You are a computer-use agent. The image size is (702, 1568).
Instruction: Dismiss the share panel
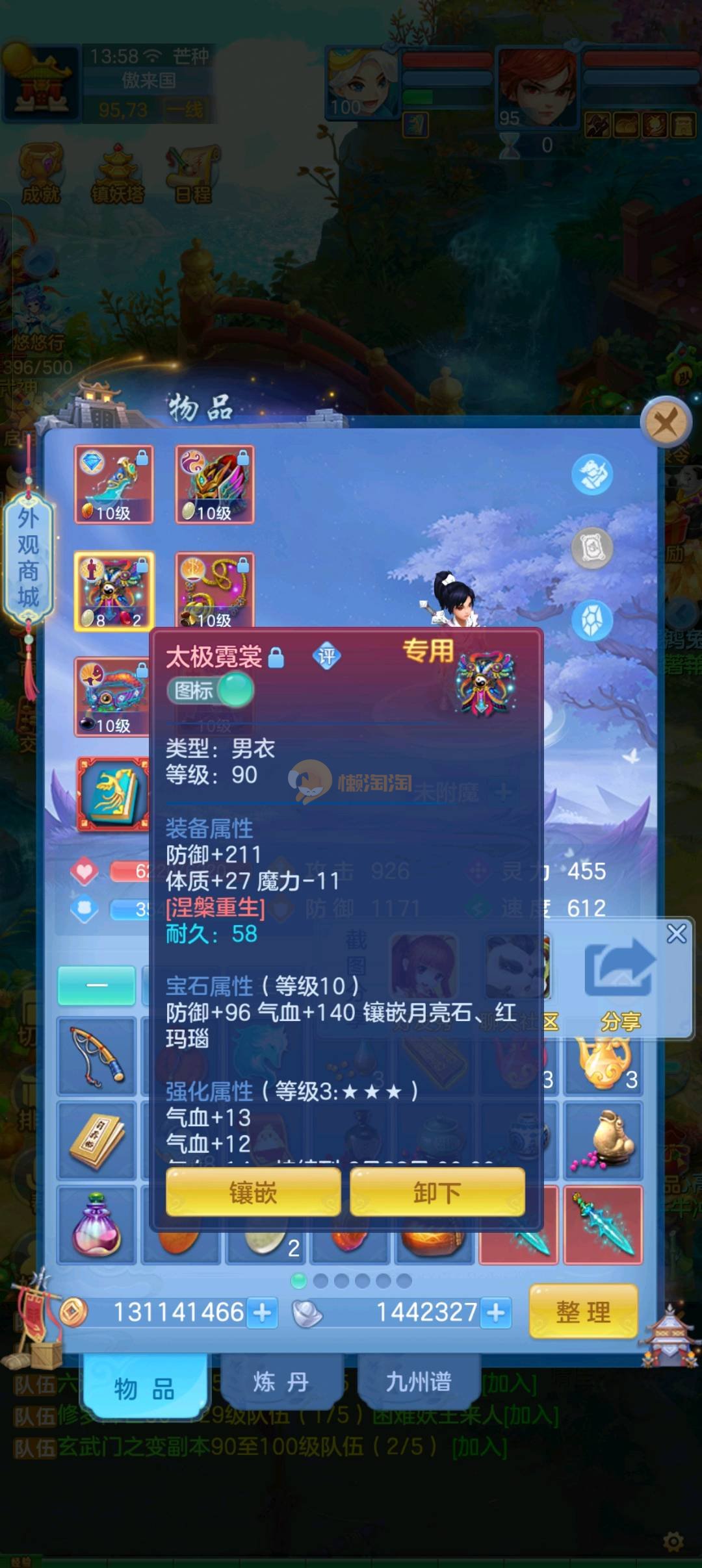677,933
